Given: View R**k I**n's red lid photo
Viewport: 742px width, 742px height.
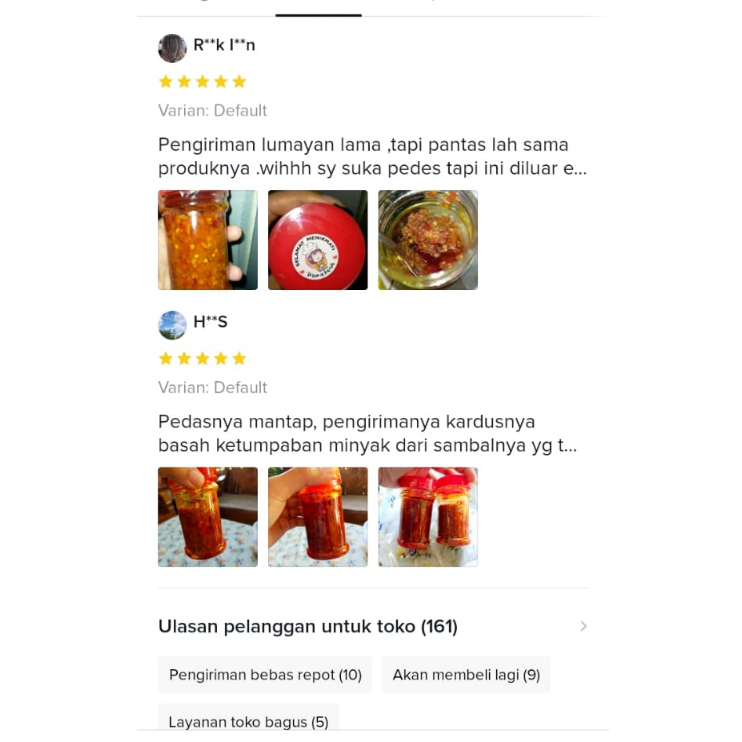Looking at the screenshot, I should [x=317, y=240].
